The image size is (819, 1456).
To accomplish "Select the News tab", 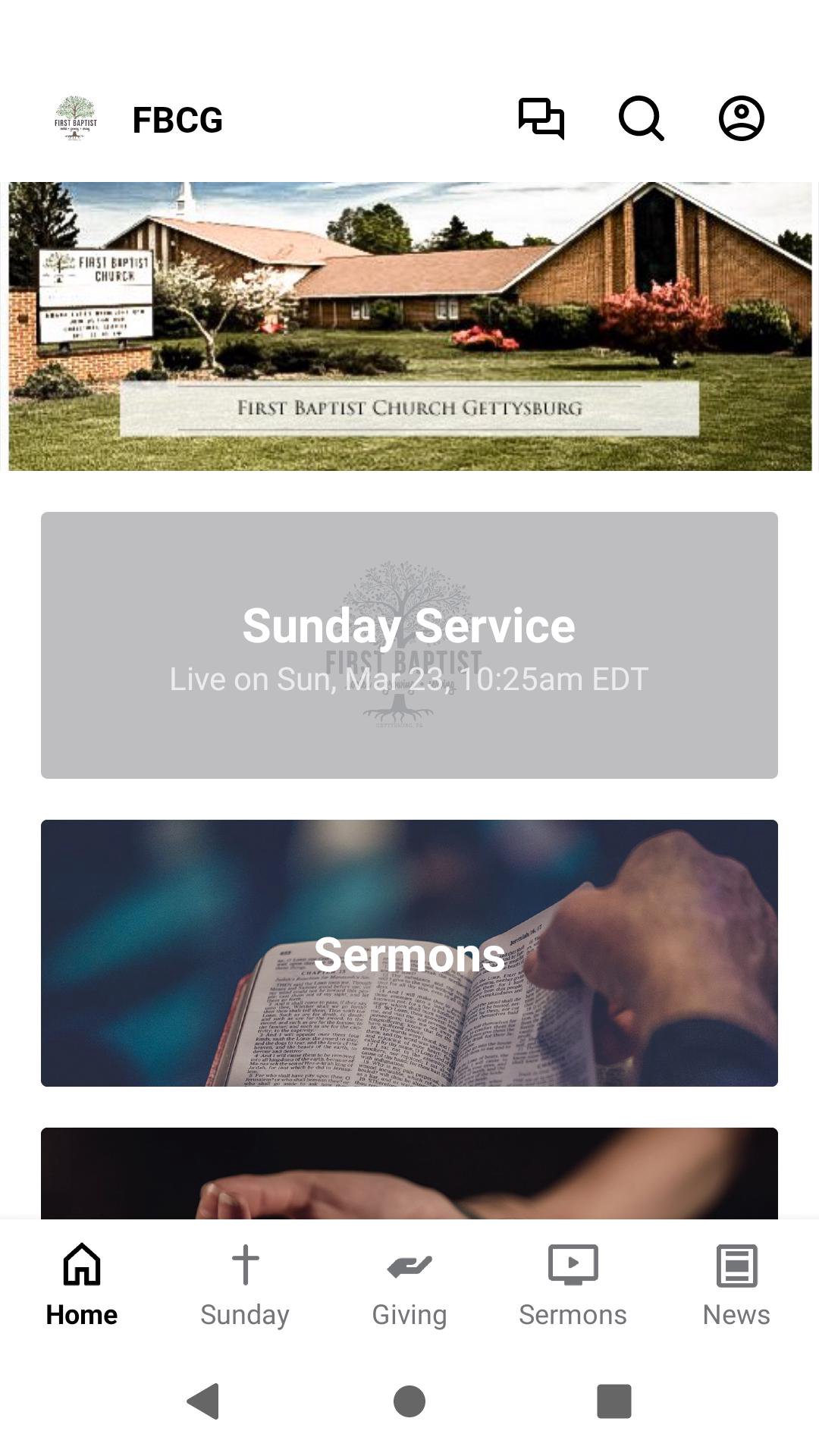I will 736,1286.
